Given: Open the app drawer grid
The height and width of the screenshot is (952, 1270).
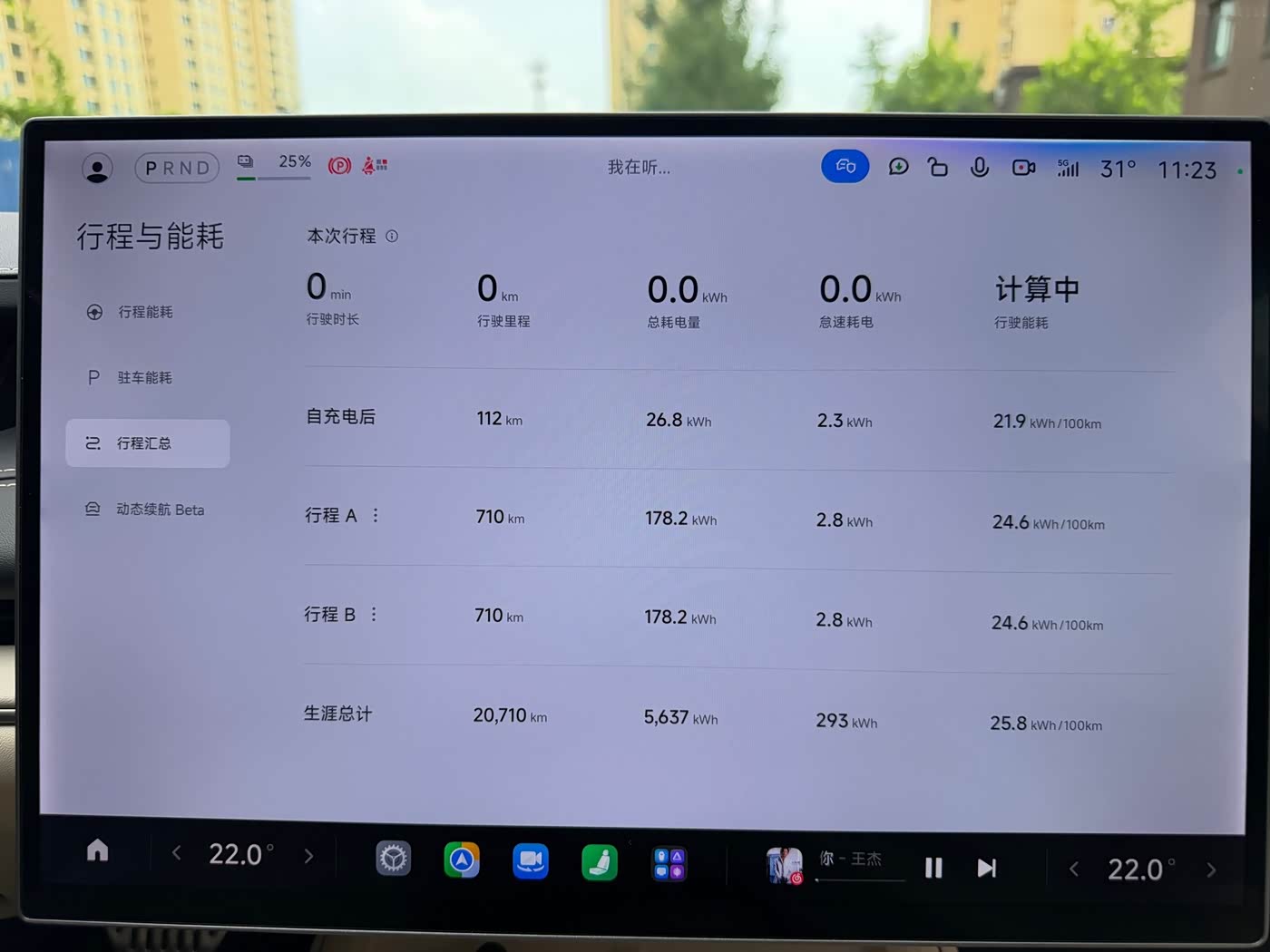Looking at the screenshot, I should (x=669, y=864).
